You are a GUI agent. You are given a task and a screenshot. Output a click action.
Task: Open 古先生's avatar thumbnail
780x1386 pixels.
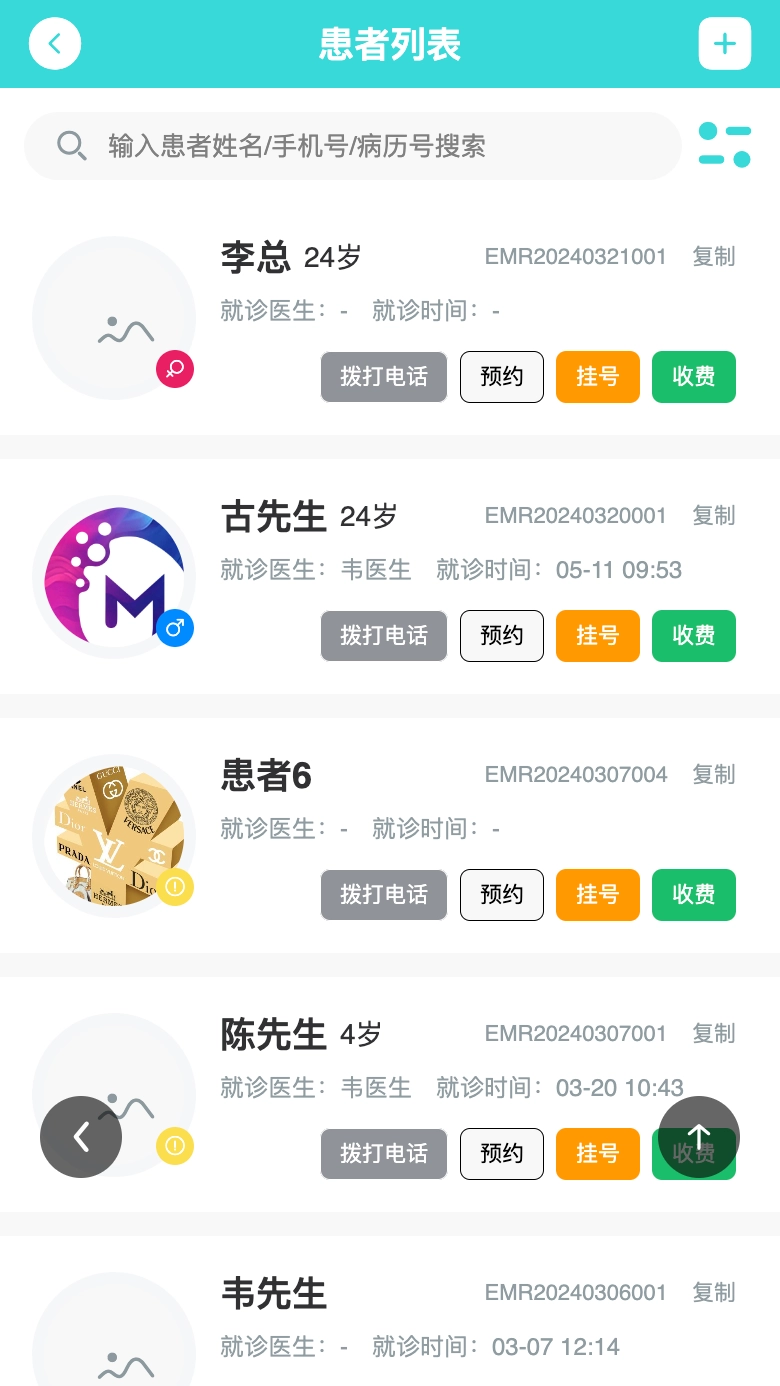click(x=113, y=576)
